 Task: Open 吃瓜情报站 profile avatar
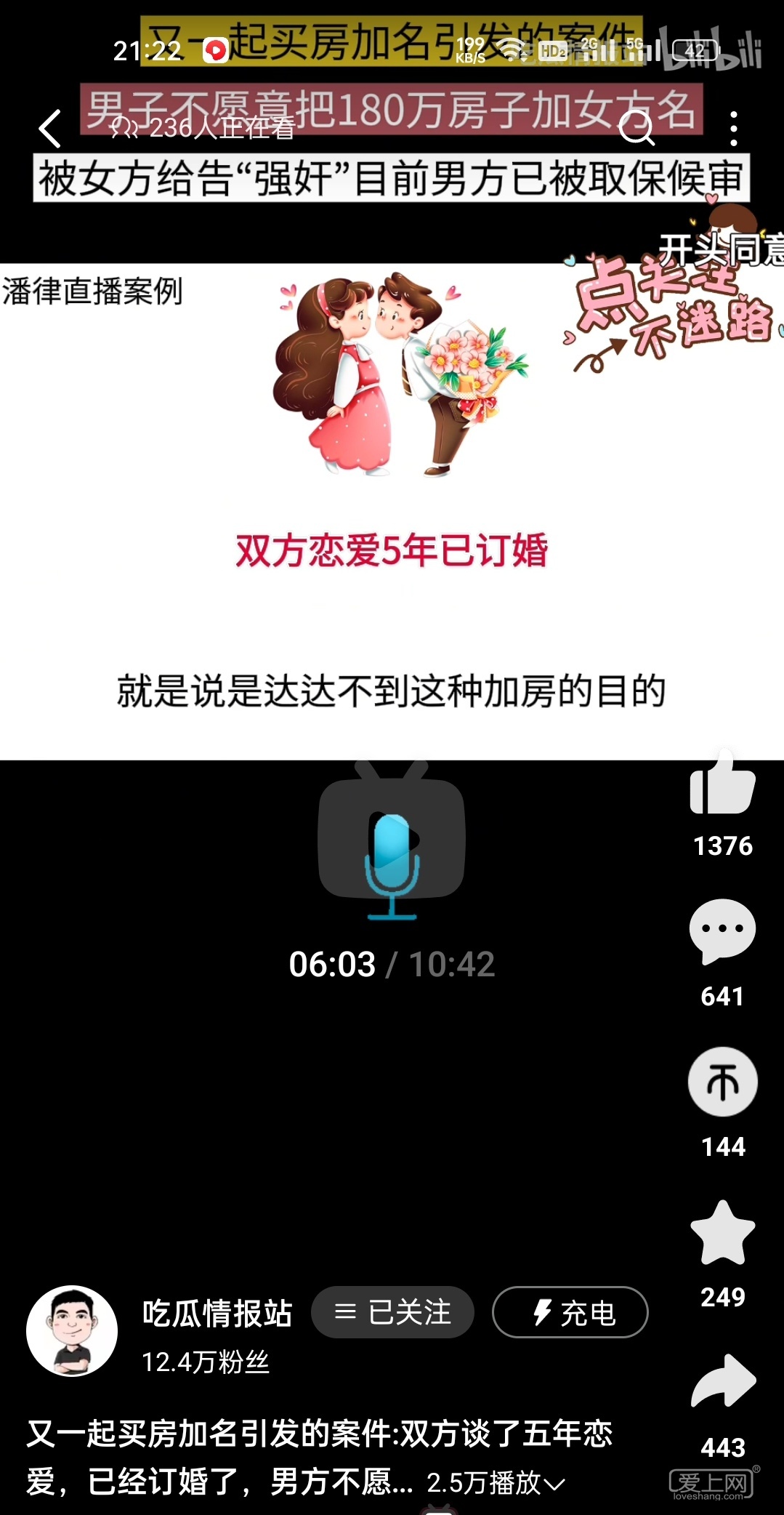pyautogui.click(x=72, y=1330)
